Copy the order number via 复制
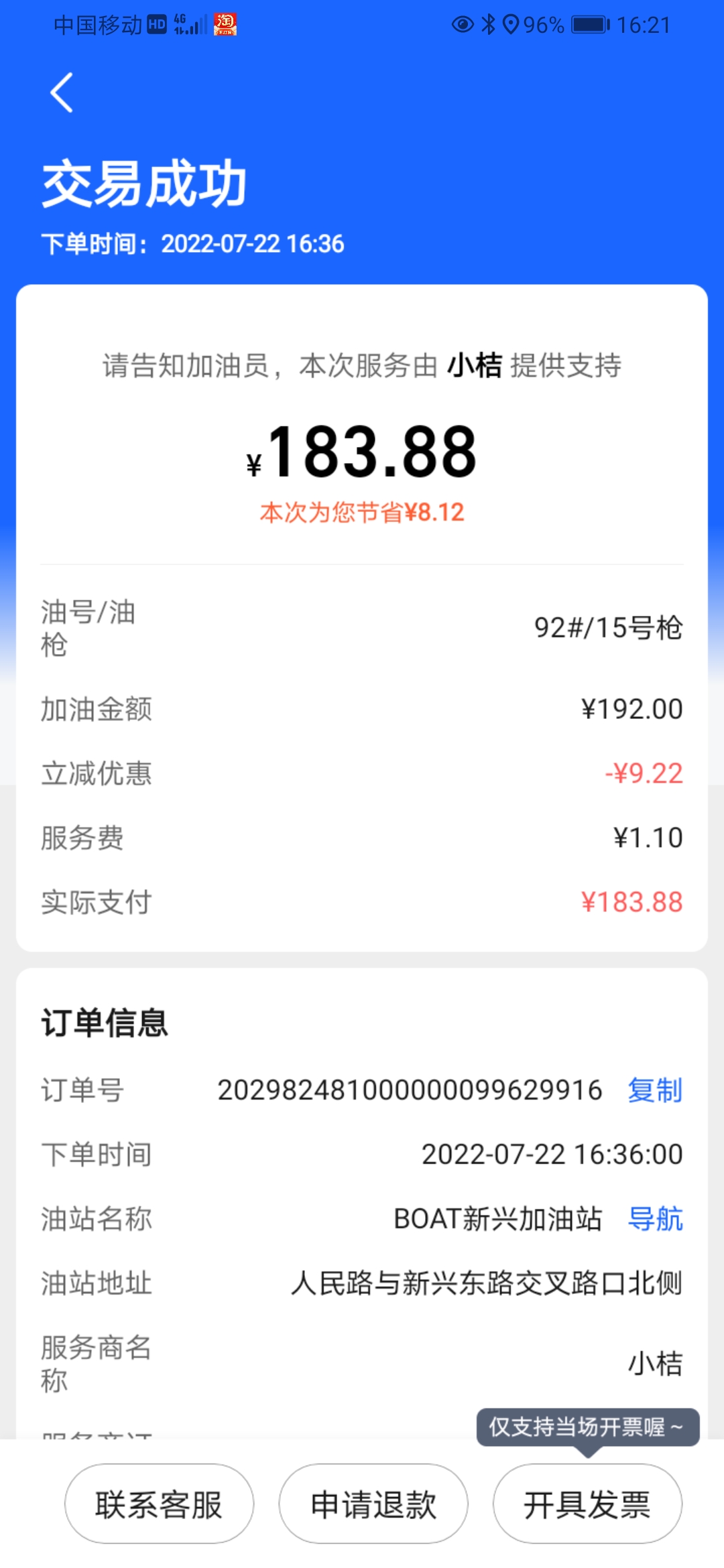The width and height of the screenshot is (724, 1568). tap(654, 1090)
